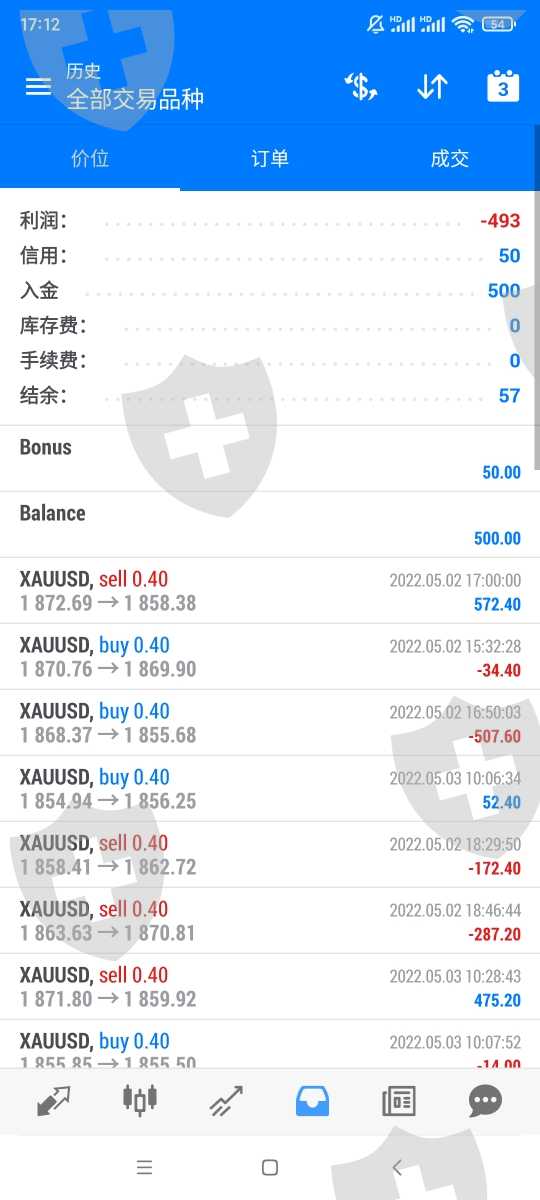Select the 价位 tab
540x1200 pixels.
click(x=90, y=158)
